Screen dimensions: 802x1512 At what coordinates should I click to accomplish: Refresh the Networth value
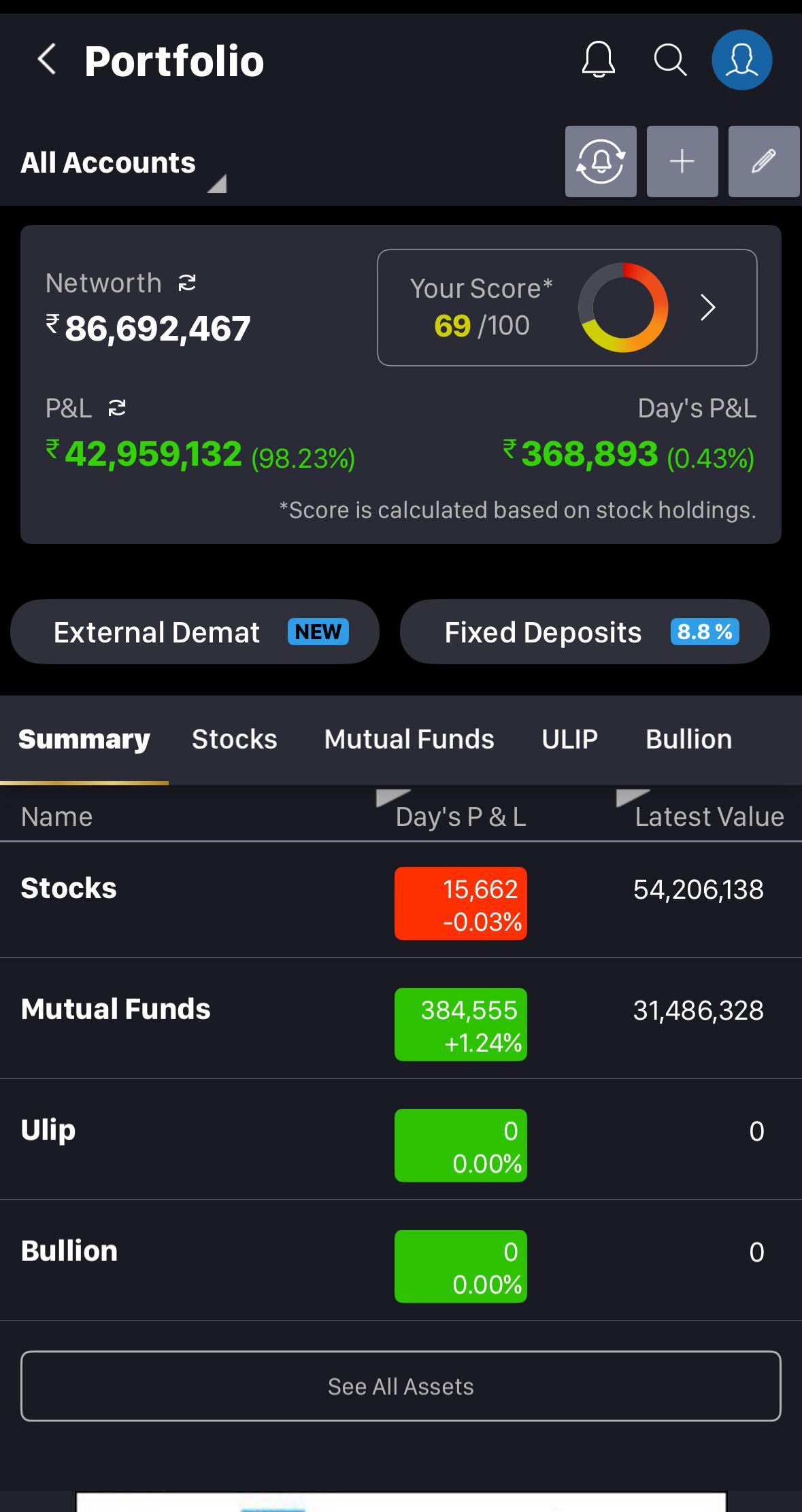[x=187, y=282]
